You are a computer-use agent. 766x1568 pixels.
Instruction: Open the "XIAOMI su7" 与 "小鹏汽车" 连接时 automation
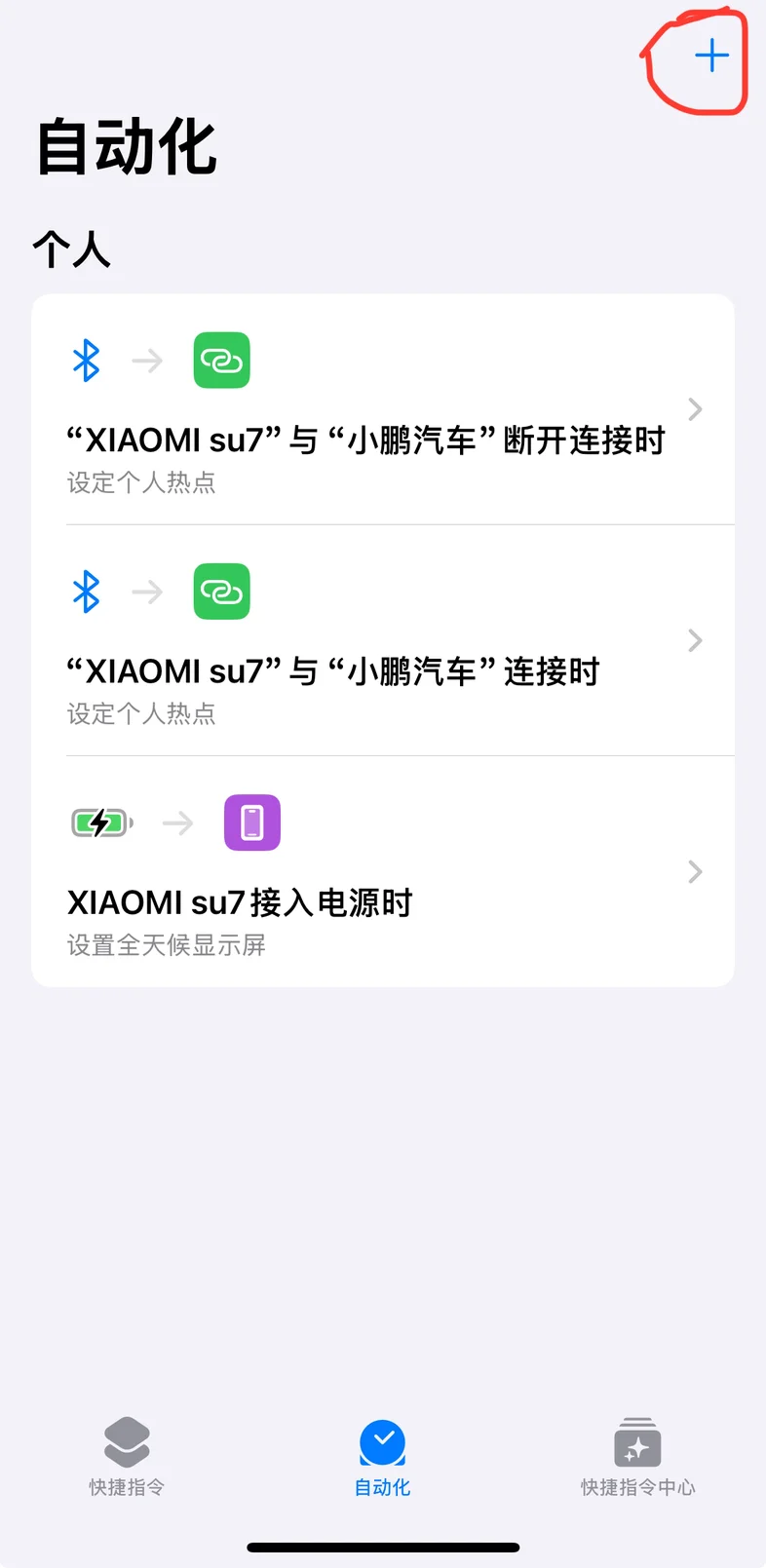click(383, 641)
